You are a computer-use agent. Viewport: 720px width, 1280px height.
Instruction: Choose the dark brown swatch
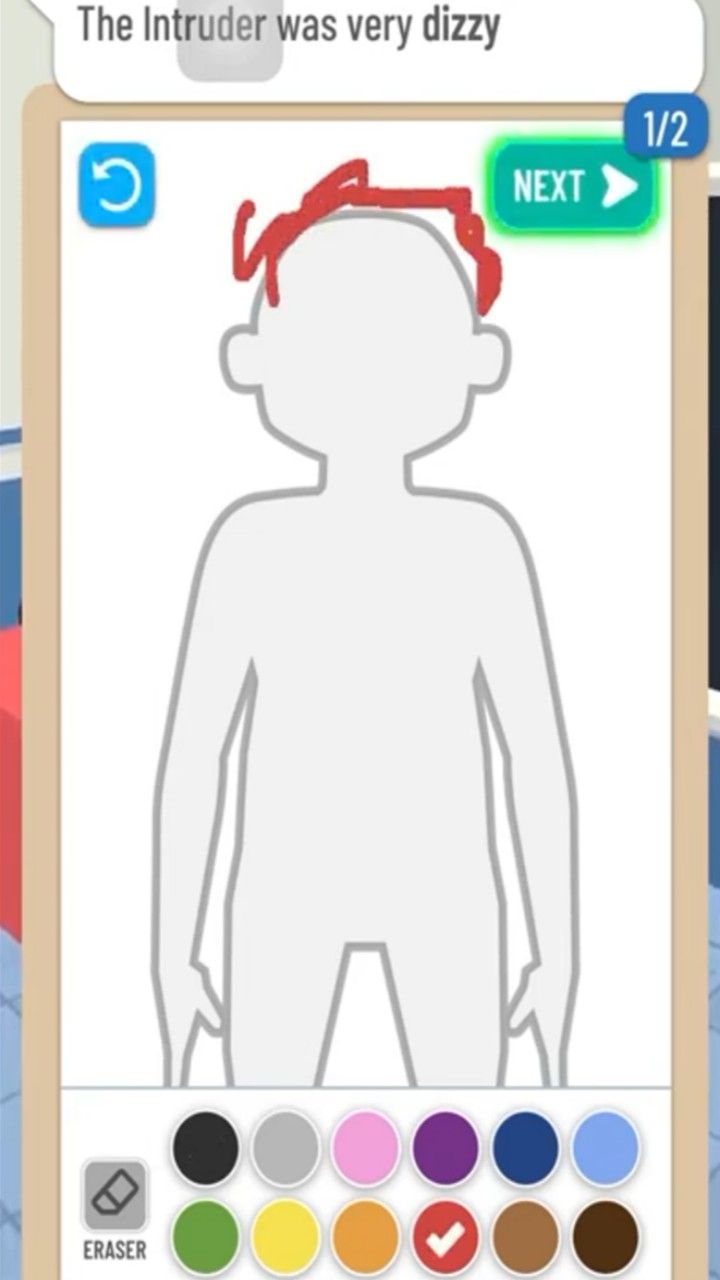click(x=605, y=1236)
